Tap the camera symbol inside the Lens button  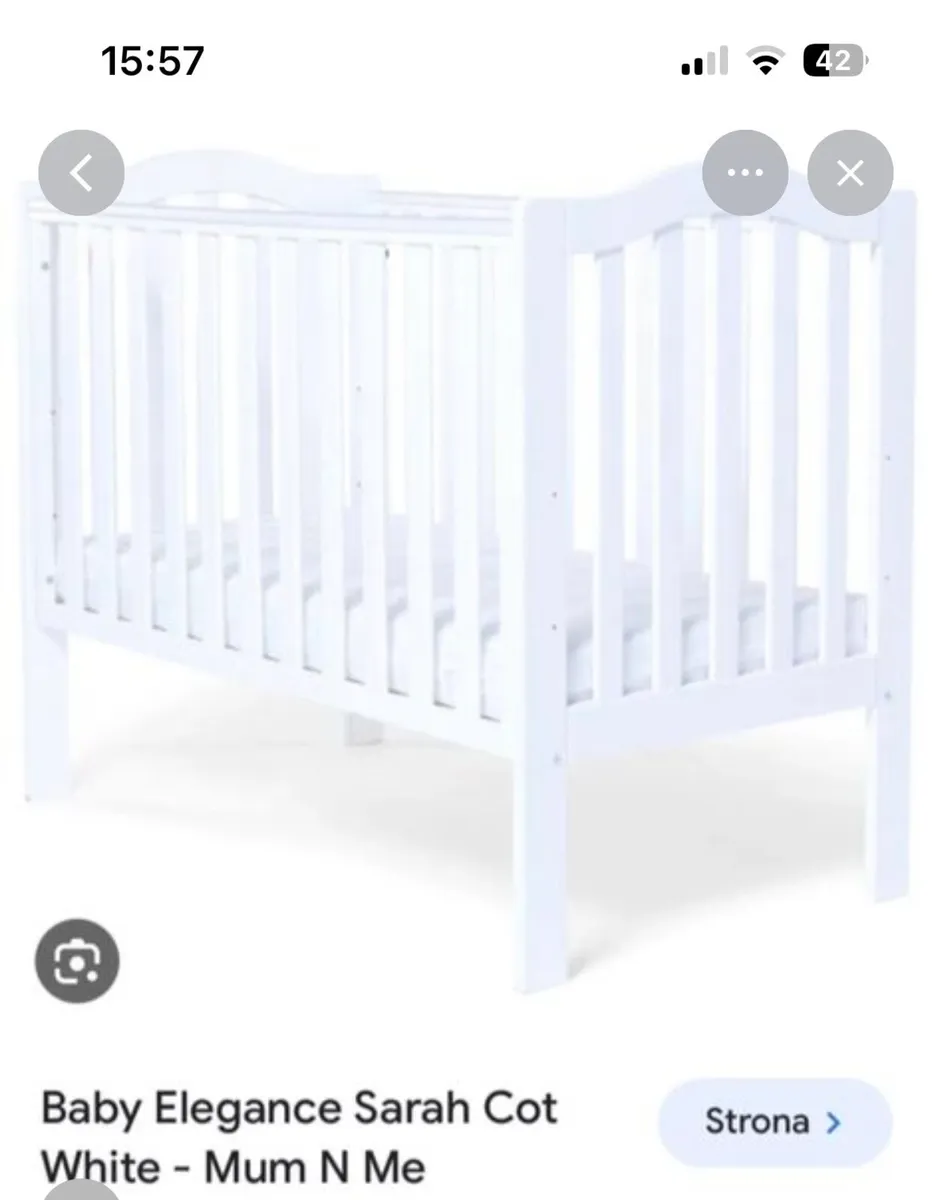[79, 961]
